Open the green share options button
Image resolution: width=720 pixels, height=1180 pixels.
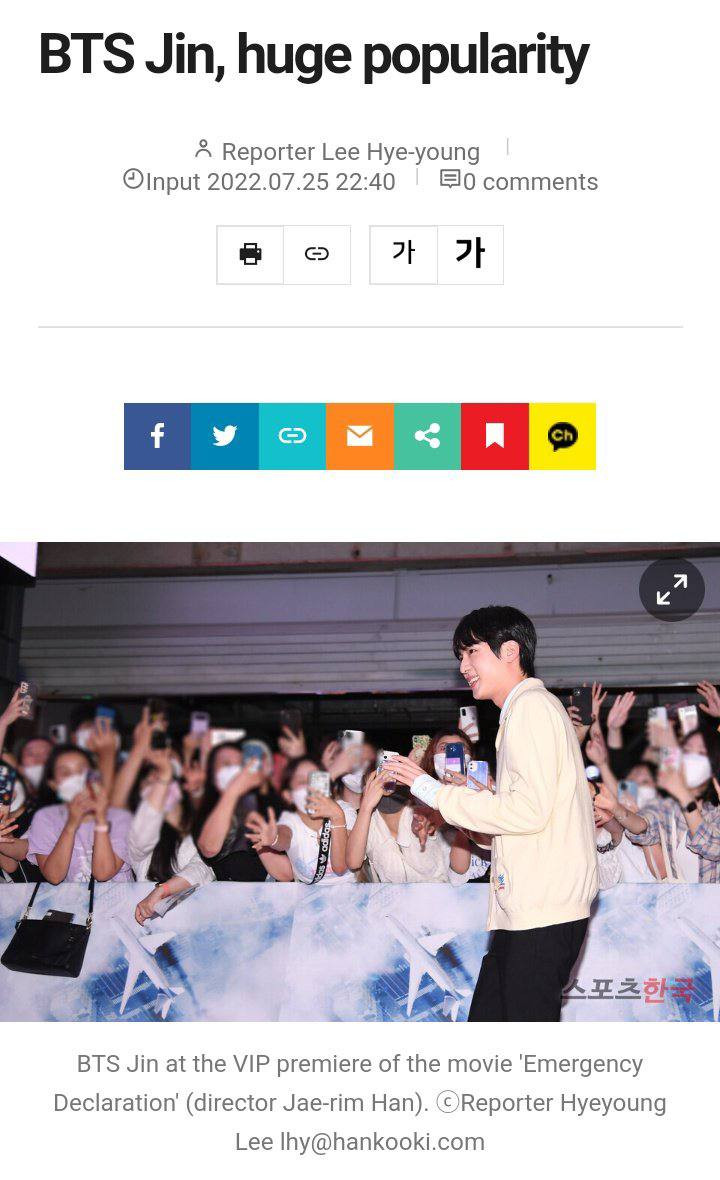(x=427, y=436)
